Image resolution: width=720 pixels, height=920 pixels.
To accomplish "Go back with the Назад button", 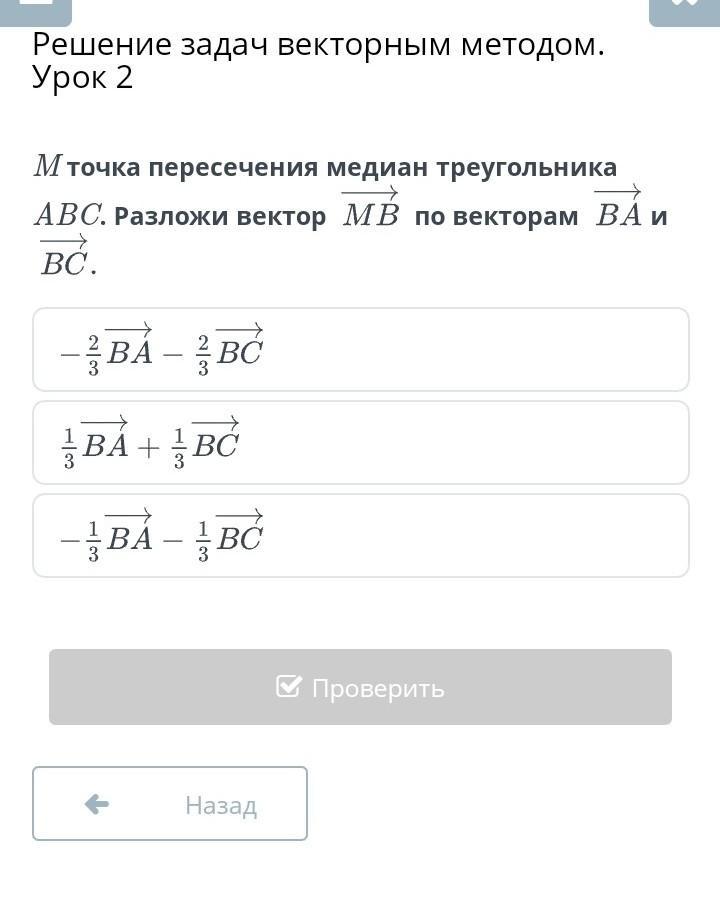I will (x=170, y=804).
